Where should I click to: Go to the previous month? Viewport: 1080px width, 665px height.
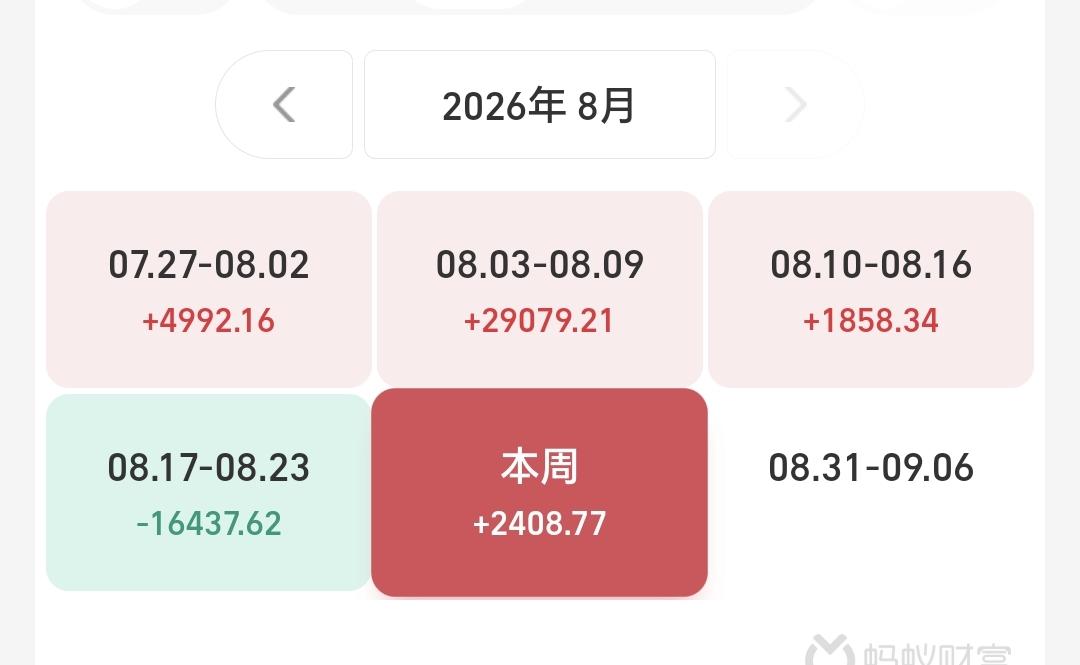tap(284, 105)
